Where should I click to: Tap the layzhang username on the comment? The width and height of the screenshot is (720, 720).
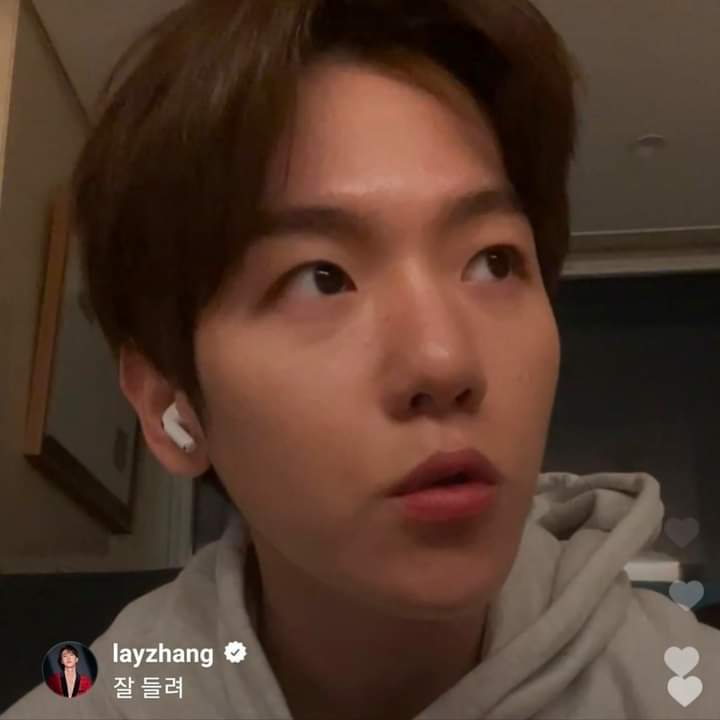(x=163, y=654)
